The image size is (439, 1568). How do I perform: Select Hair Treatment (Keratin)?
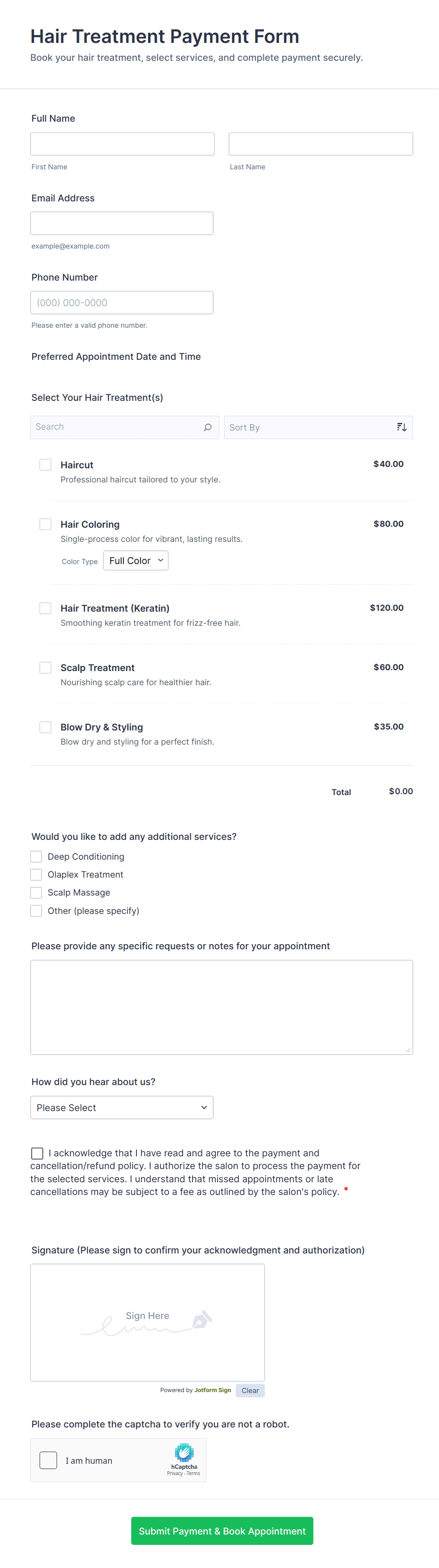pos(46,608)
